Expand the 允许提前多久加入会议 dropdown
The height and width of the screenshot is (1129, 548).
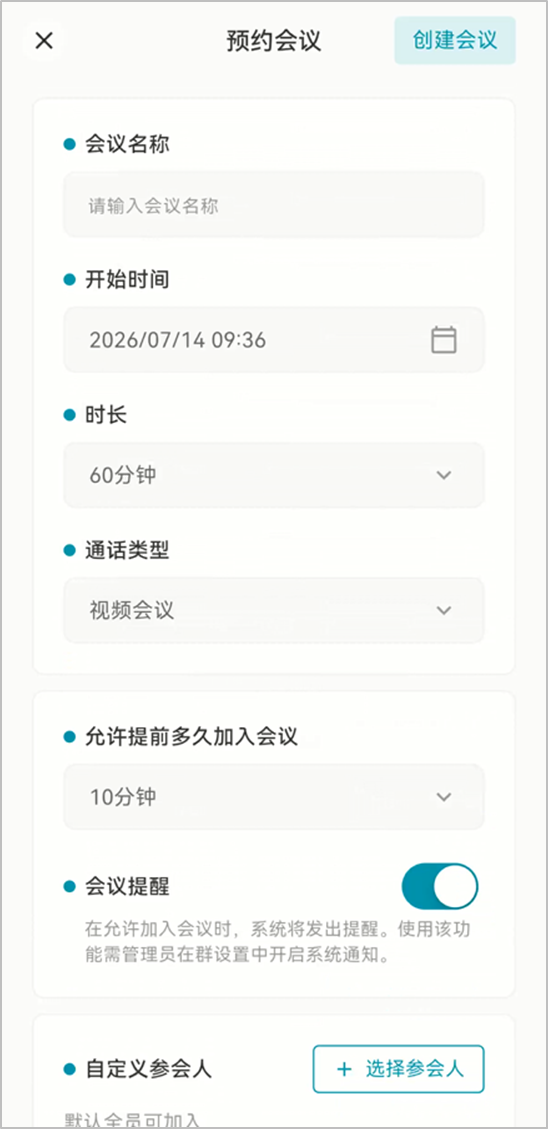274,797
